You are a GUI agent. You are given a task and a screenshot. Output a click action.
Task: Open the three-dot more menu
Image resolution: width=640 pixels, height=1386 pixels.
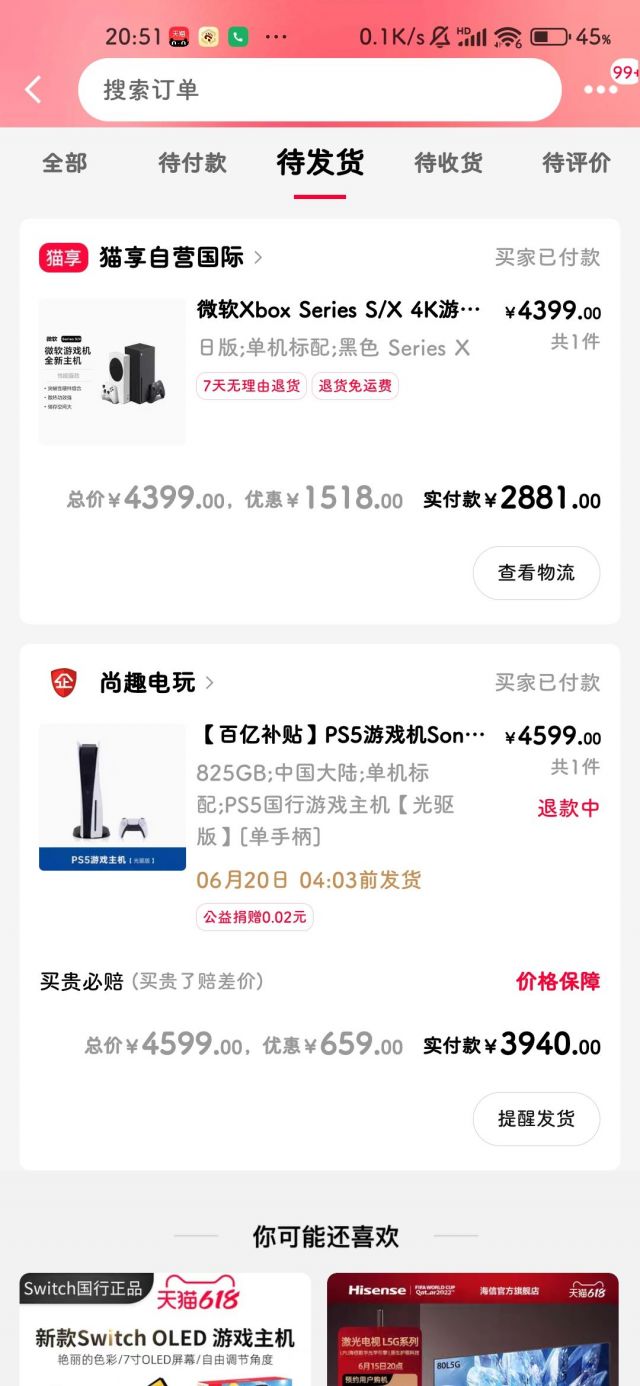(600, 90)
